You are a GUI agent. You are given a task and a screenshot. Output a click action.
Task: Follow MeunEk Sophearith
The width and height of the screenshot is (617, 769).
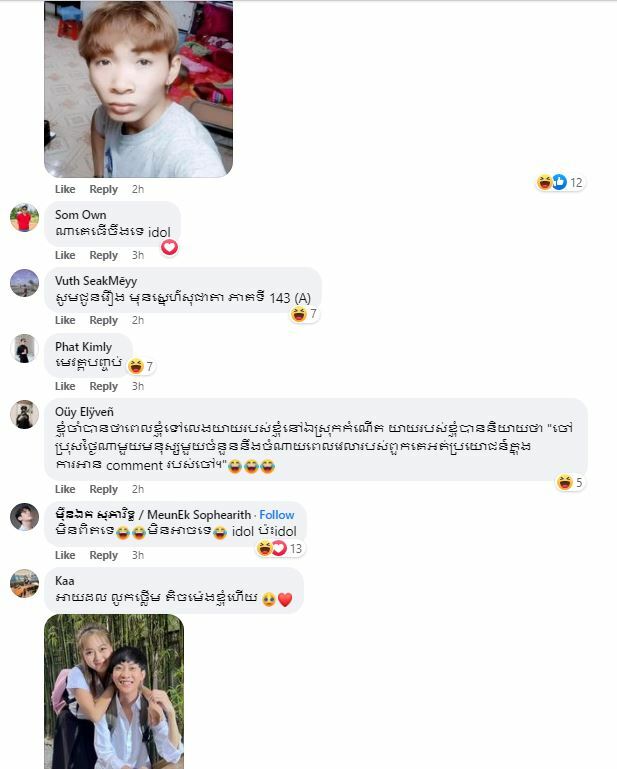point(277,515)
